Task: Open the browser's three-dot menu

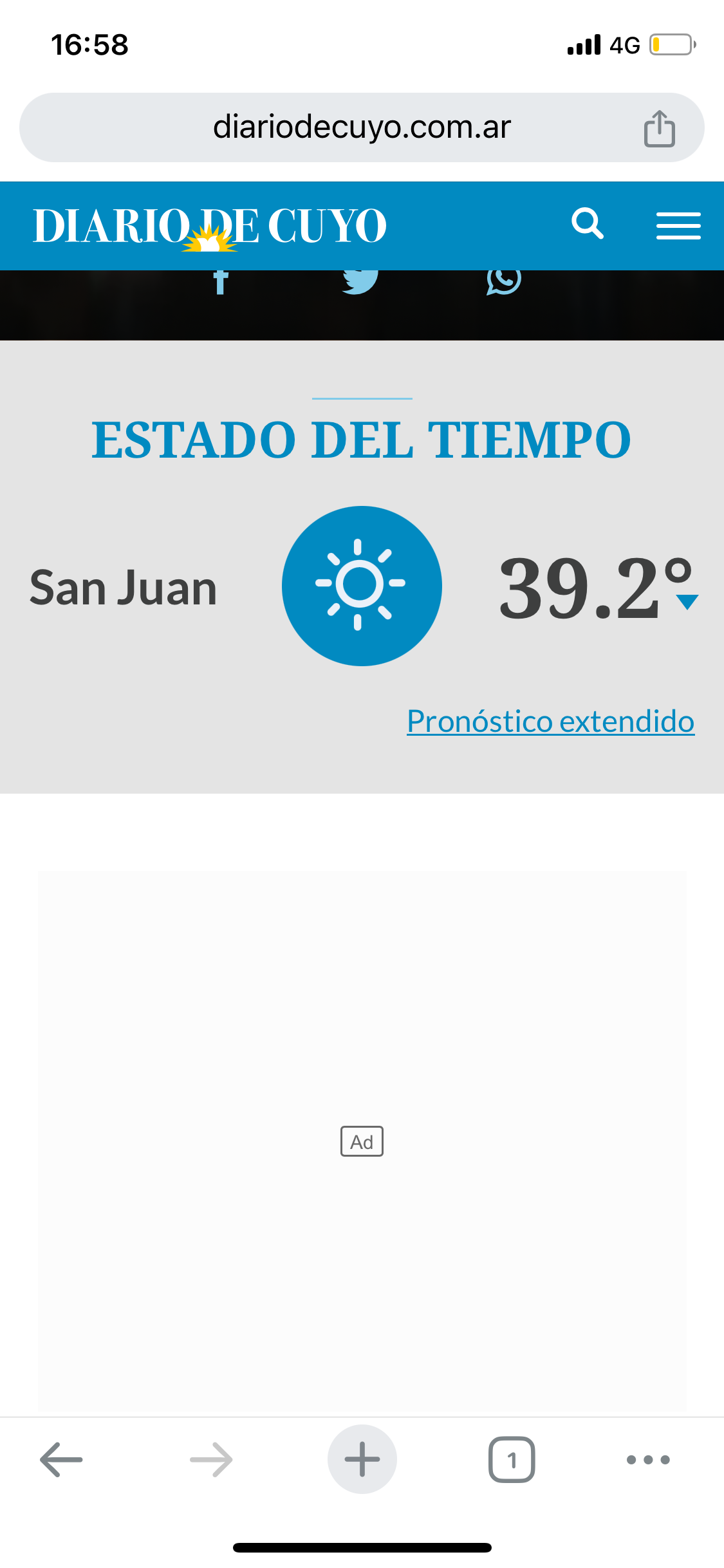Action: (648, 1459)
